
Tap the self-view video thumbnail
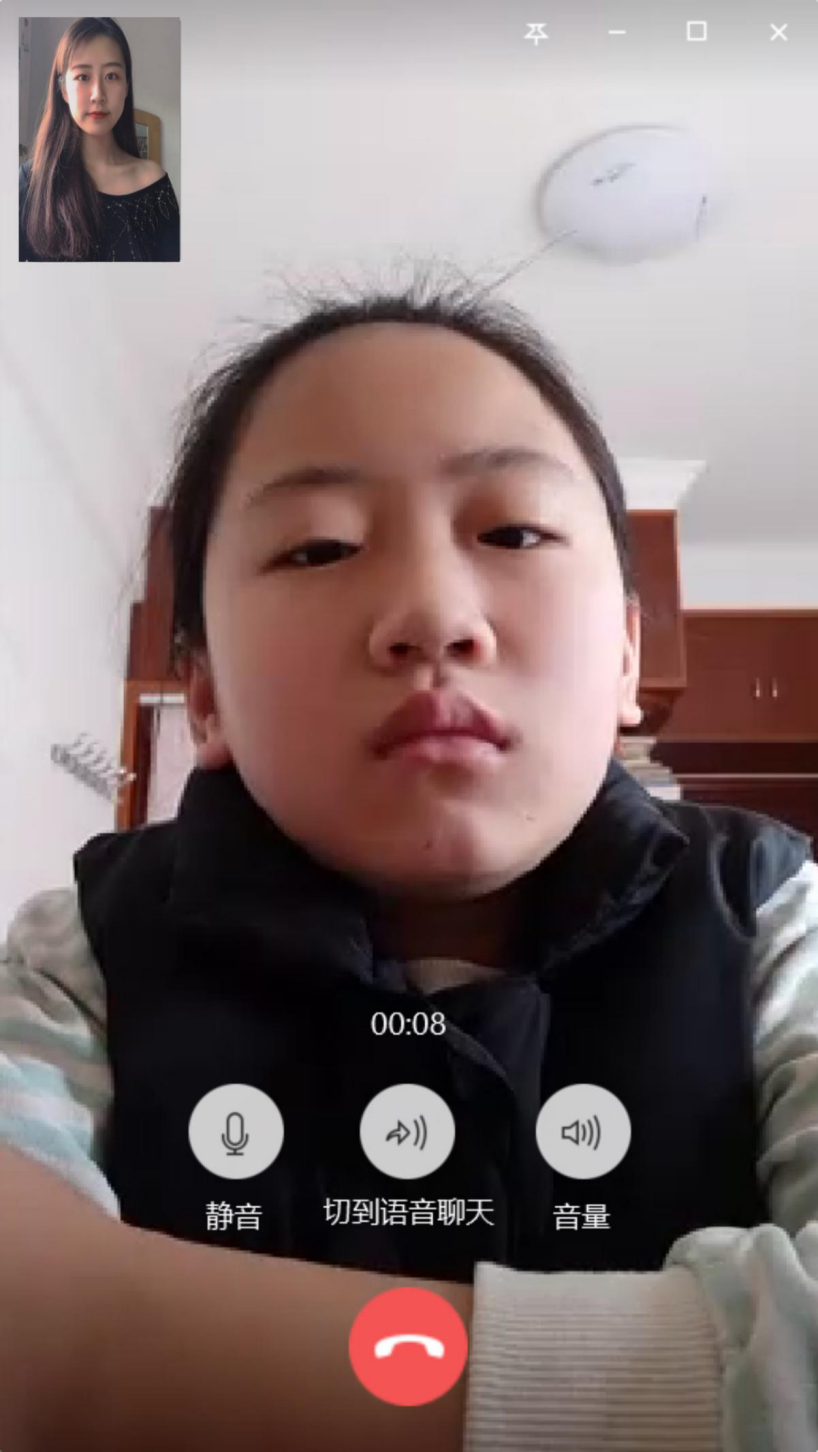[100, 139]
